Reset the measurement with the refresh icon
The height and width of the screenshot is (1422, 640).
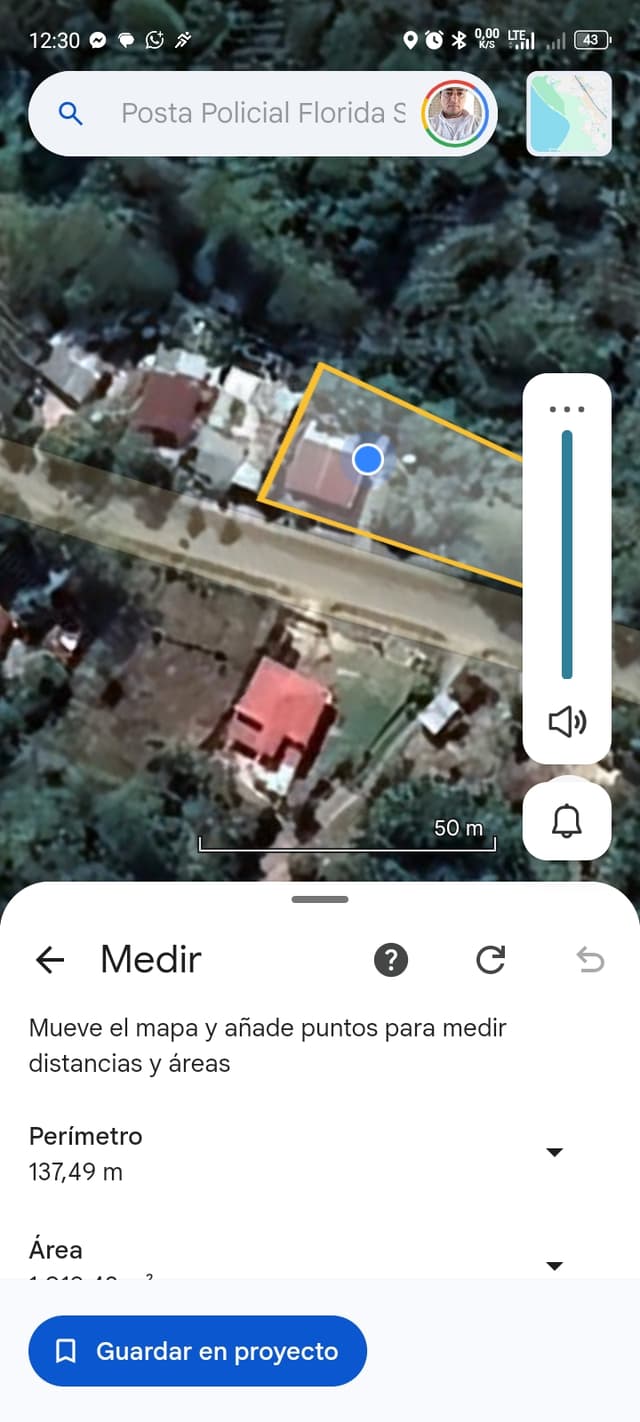coord(490,960)
